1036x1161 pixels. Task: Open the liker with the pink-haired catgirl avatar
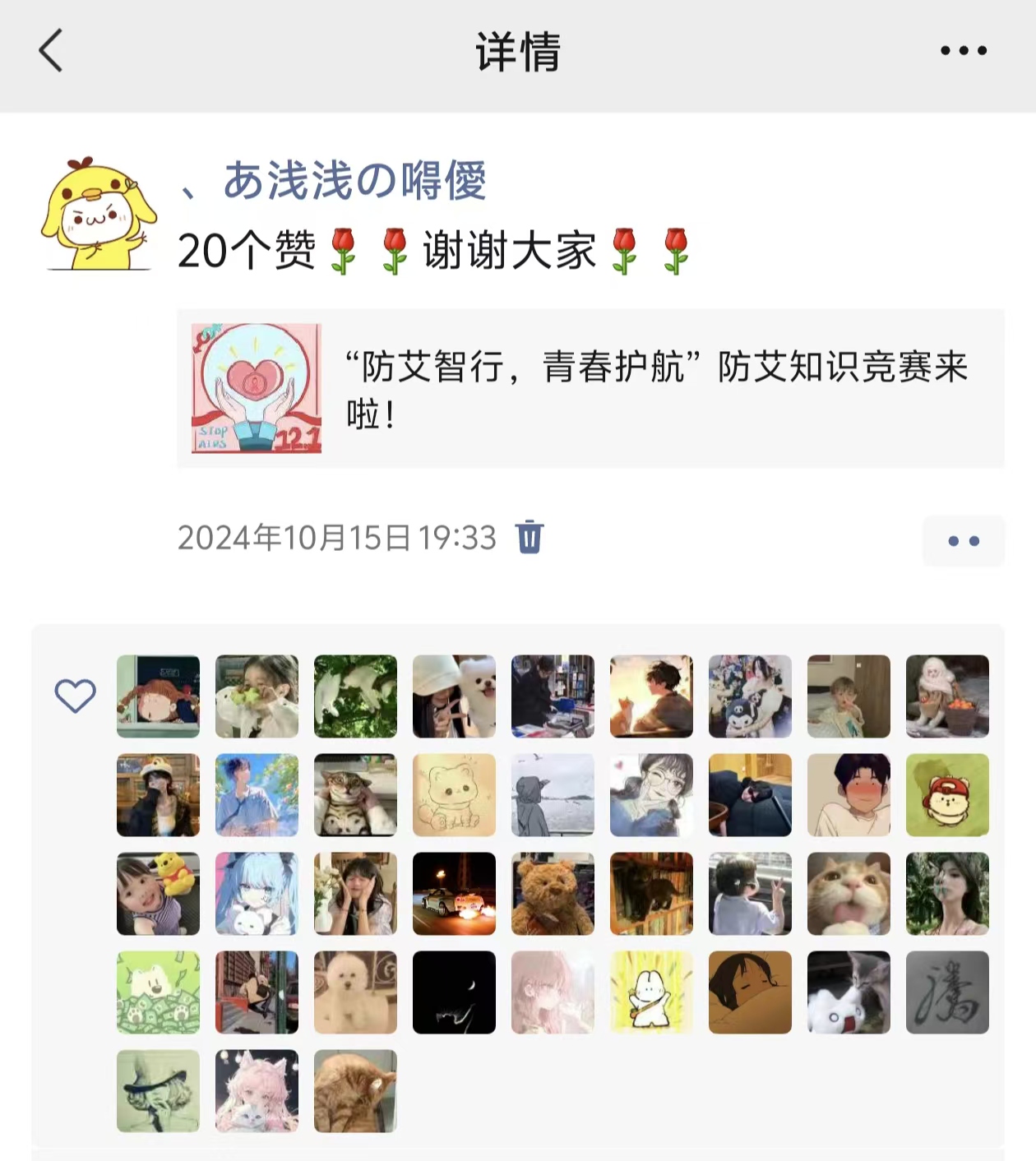pos(257,1091)
